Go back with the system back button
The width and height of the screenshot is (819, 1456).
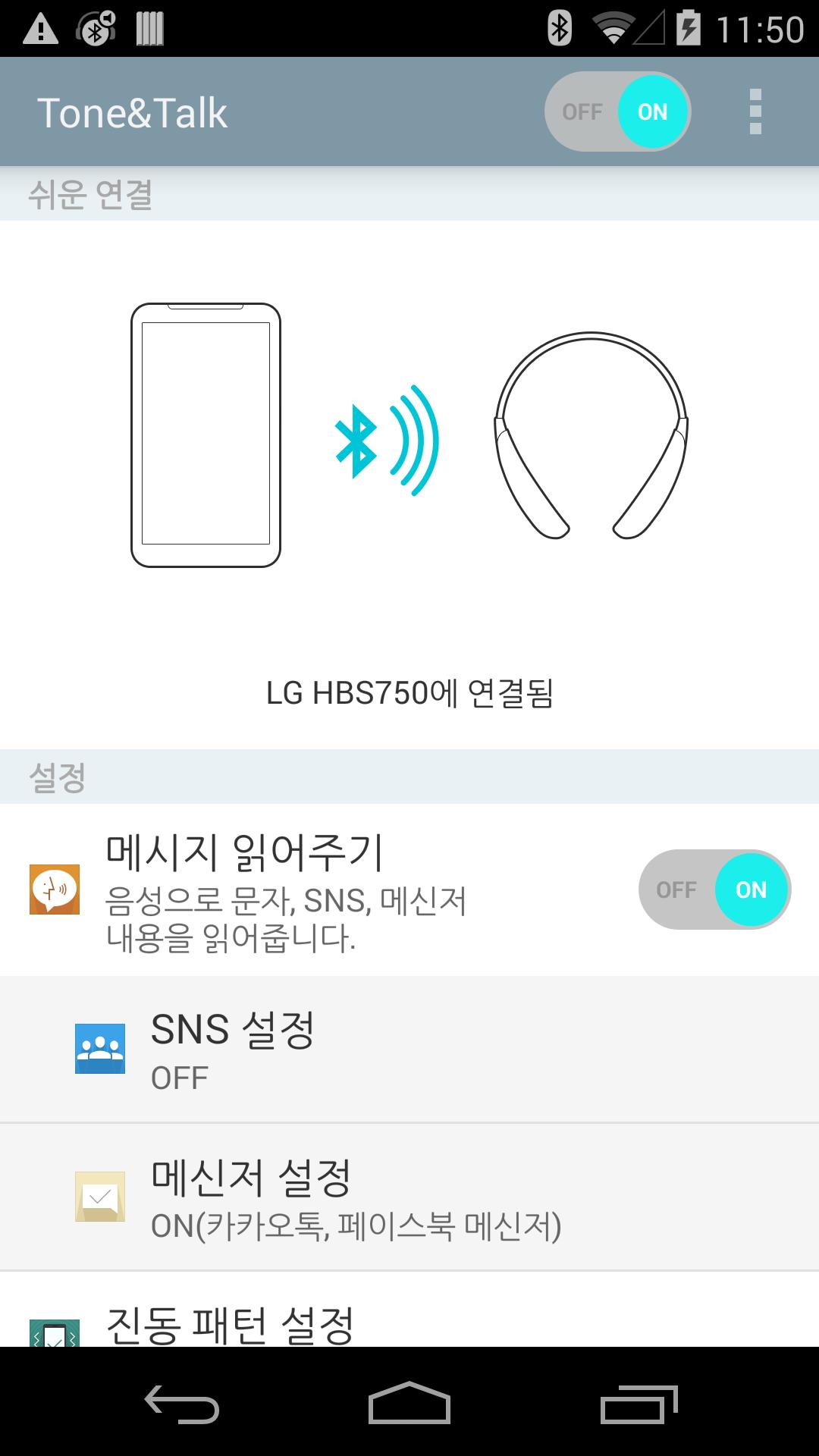(182, 1403)
